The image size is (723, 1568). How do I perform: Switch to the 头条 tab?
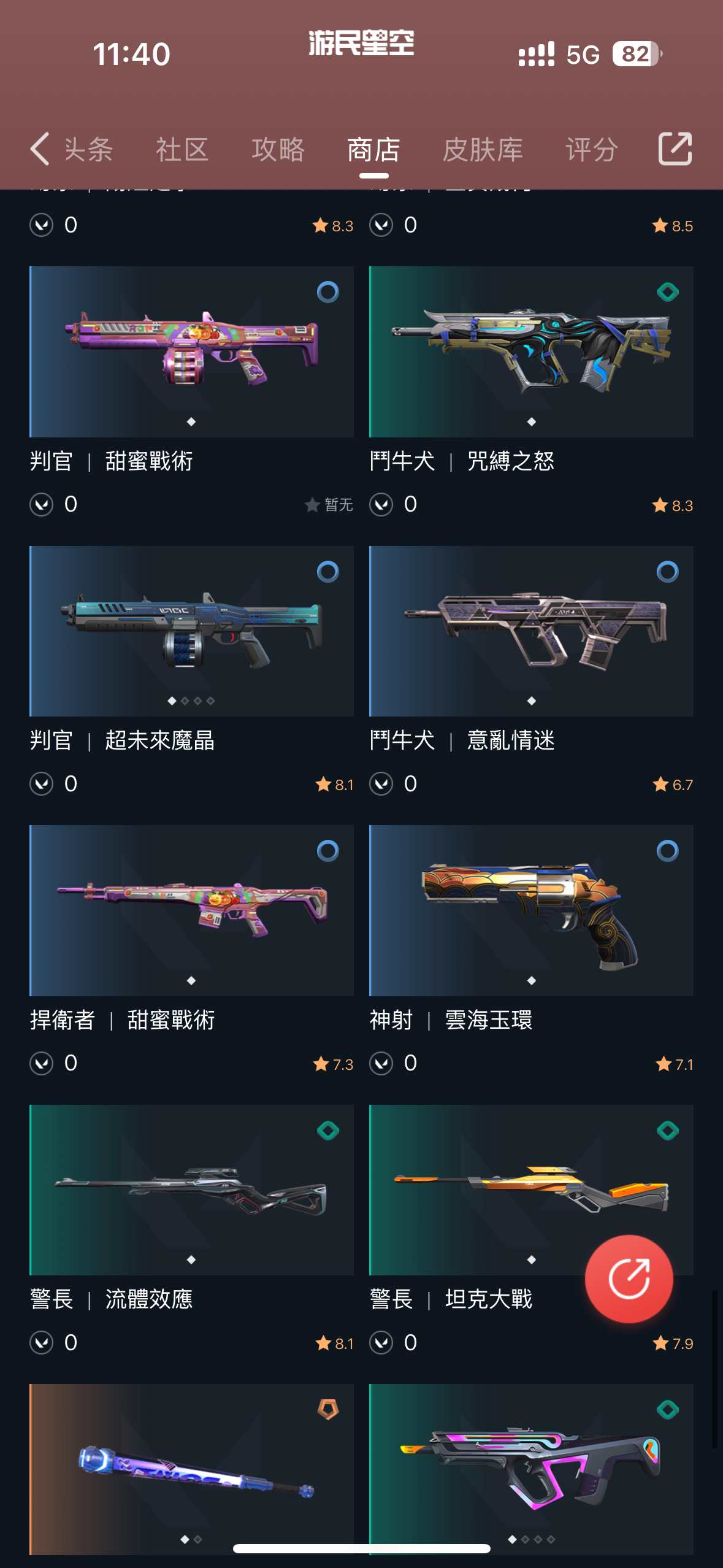coord(88,150)
